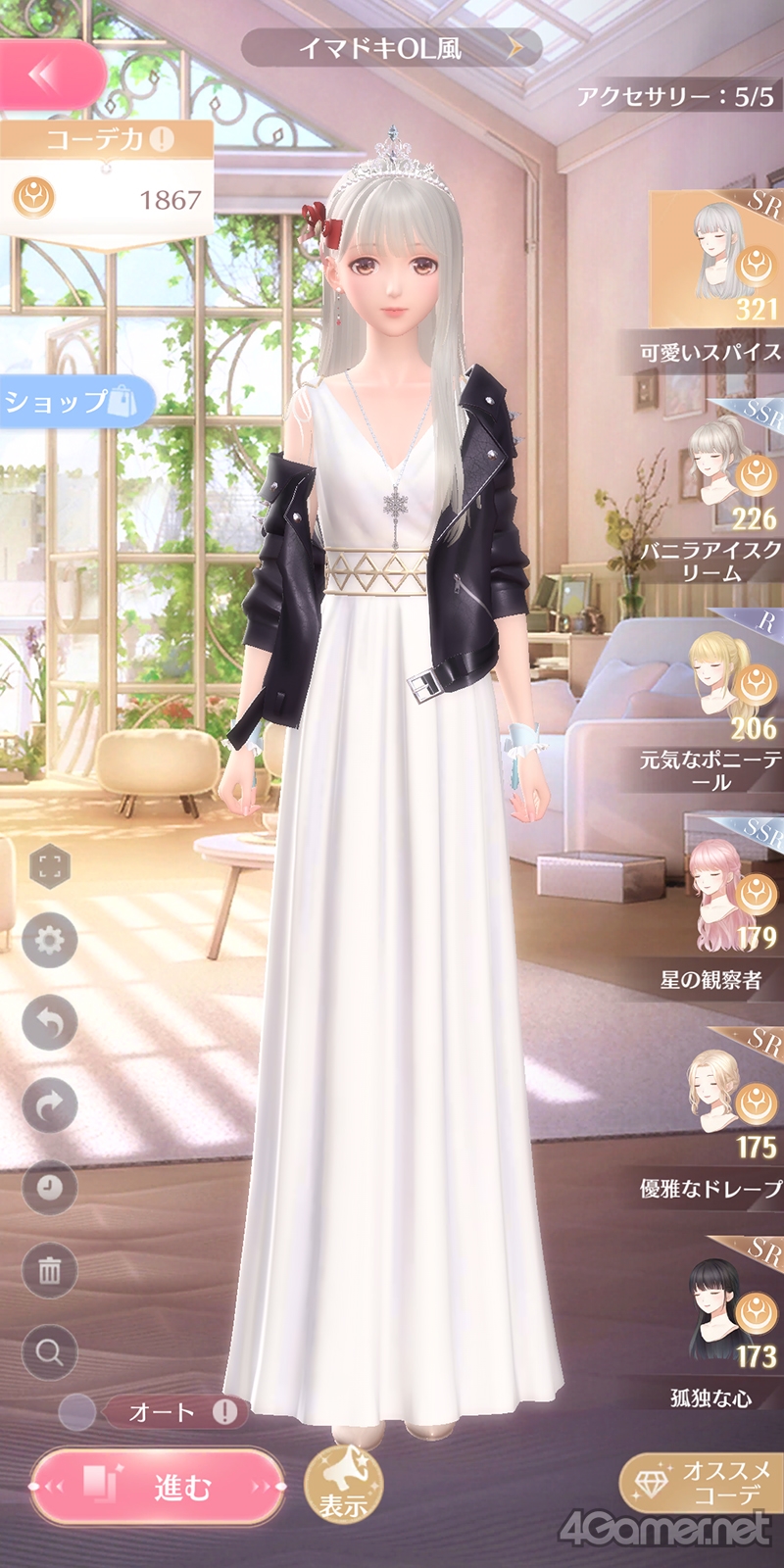Screen dimensions: 784x1568
Task: Tap the 進む proceed button
Action: click(157, 1487)
